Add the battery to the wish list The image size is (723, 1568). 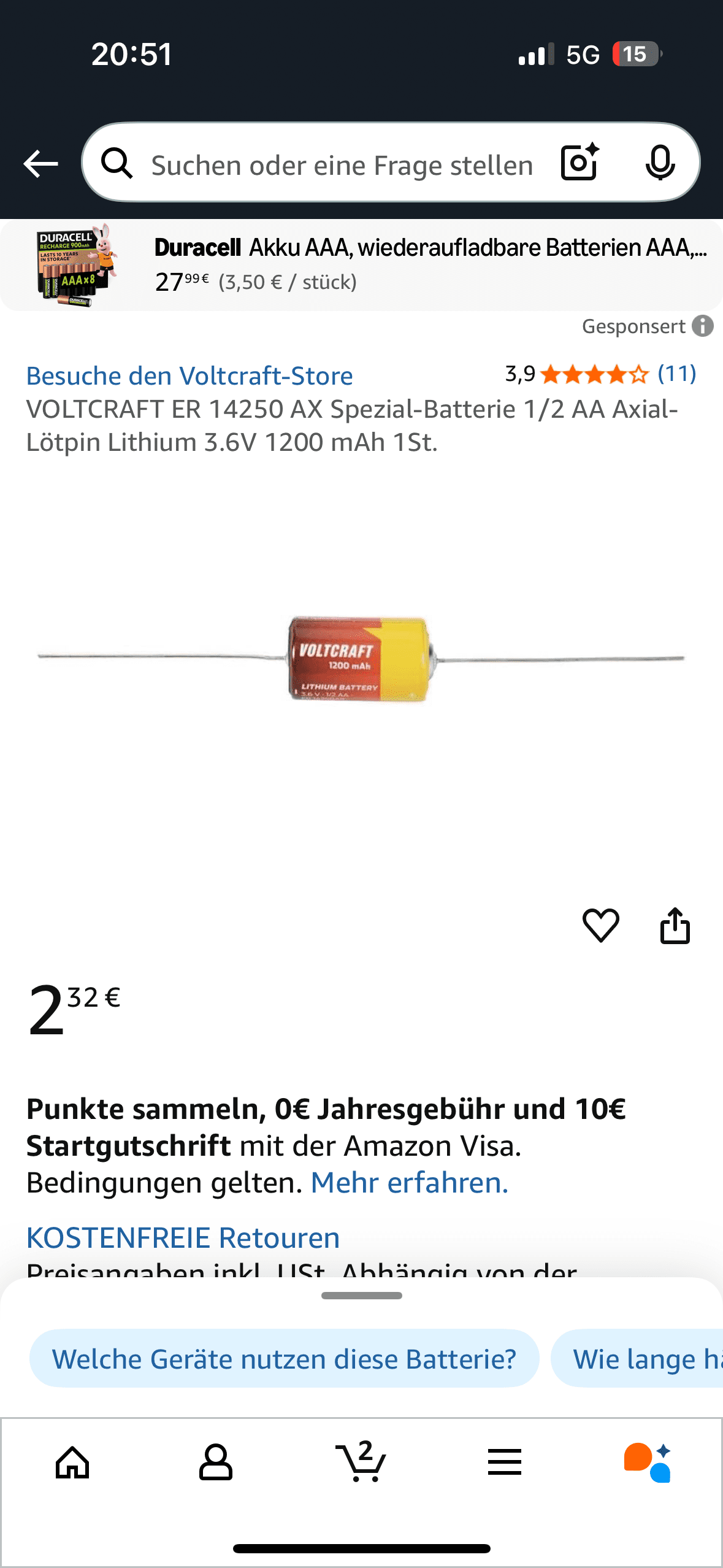click(x=600, y=924)
